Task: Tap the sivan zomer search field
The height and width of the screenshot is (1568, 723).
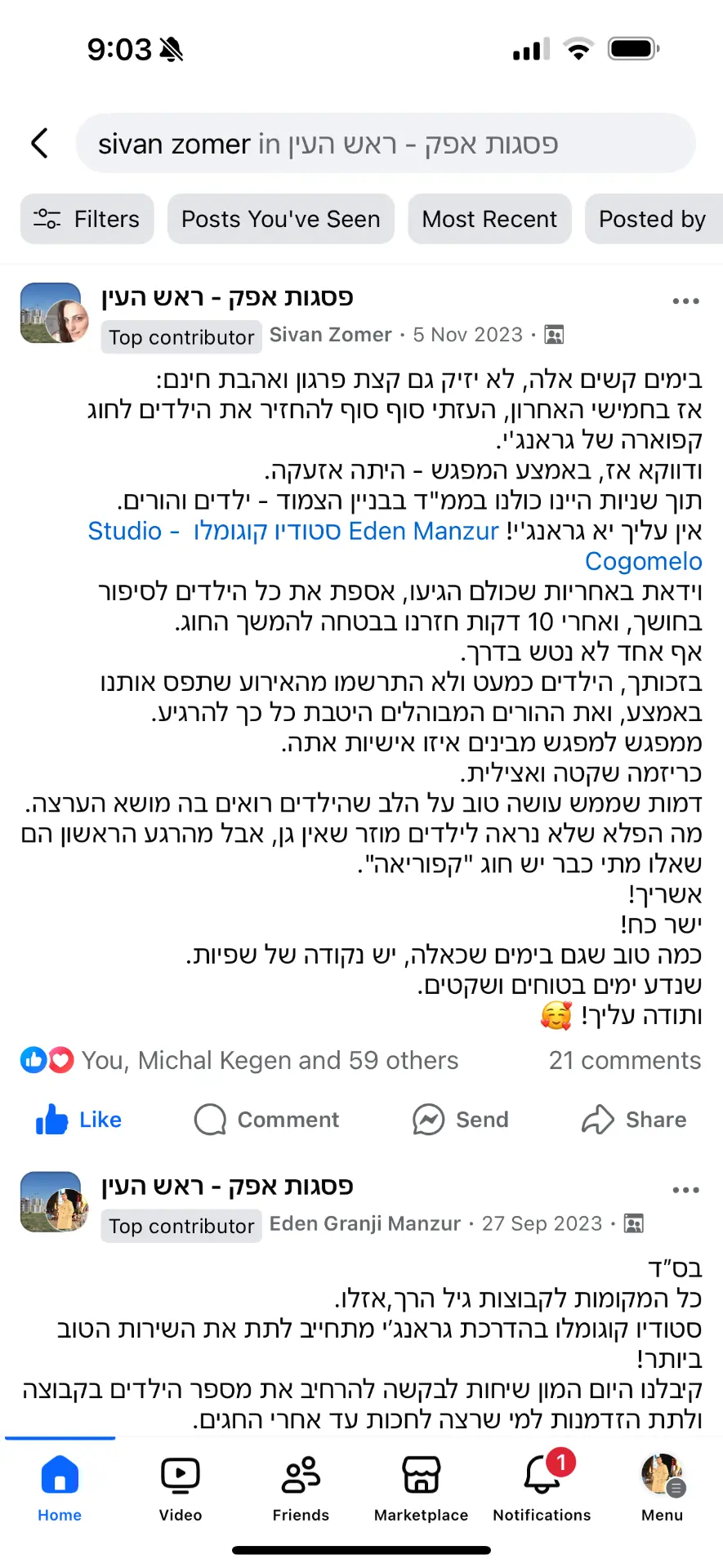Action: tap(386, 144)
